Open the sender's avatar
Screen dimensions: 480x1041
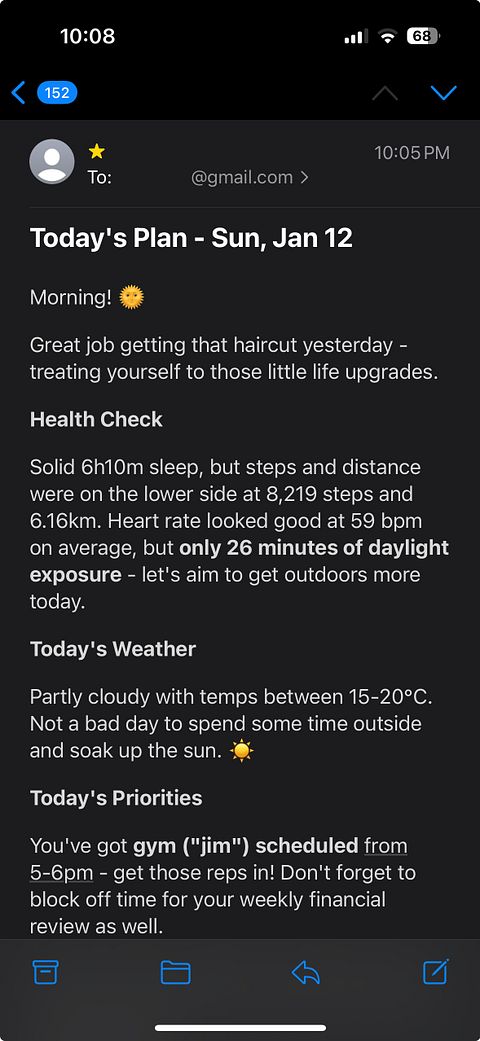pyautogui.click(x=52, y=161)
